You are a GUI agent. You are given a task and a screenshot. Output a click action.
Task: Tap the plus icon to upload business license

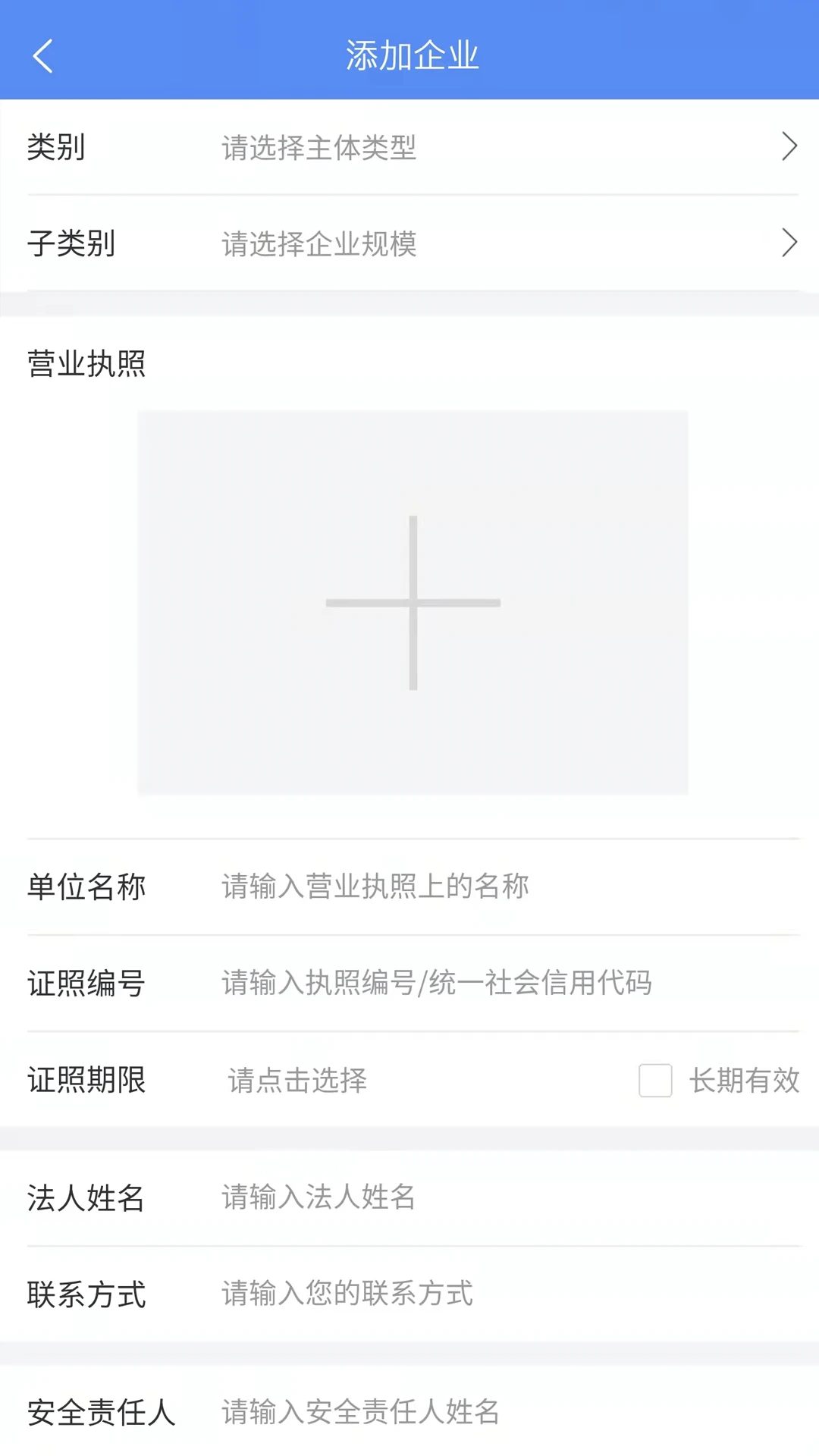(412, 601)
